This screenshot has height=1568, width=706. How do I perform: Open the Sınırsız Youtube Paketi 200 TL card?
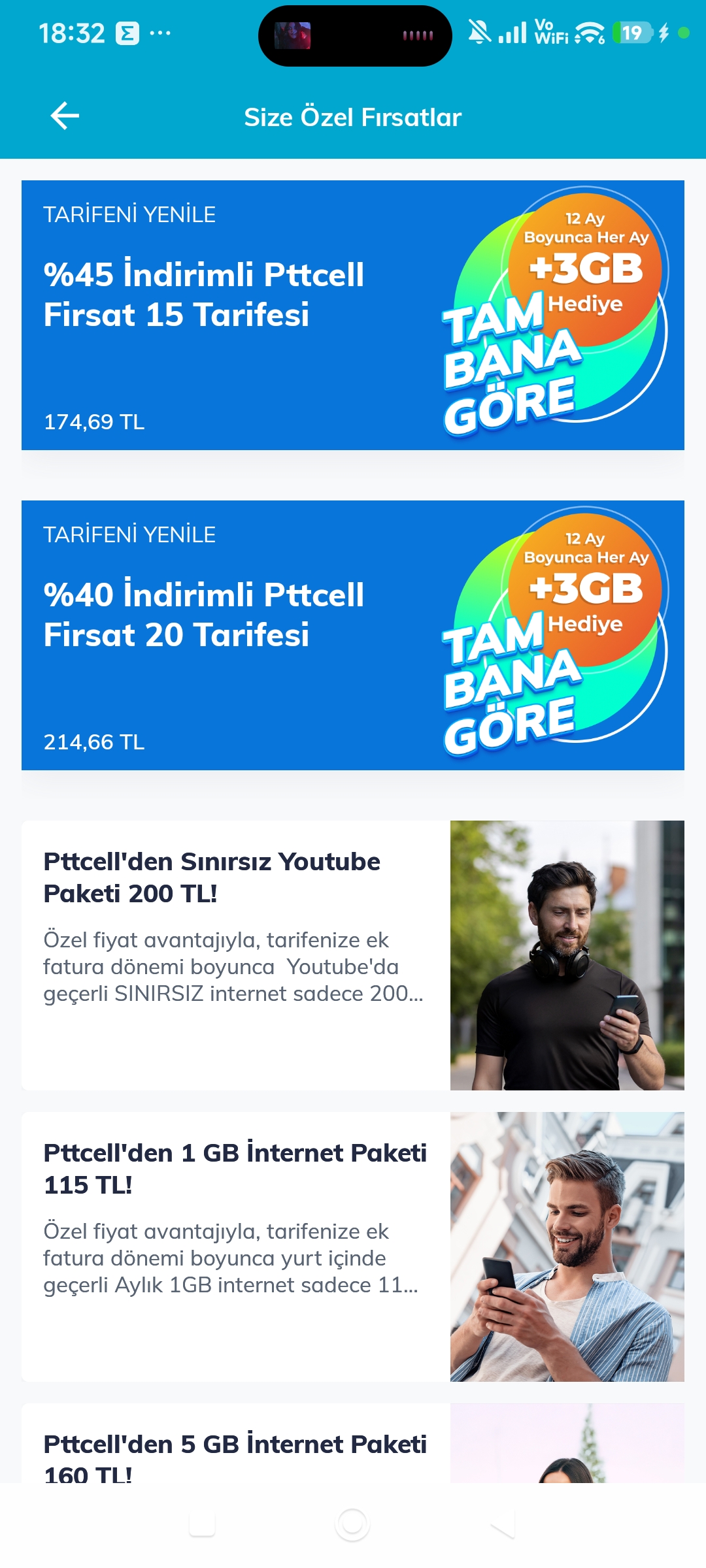[x=353, y=955]
